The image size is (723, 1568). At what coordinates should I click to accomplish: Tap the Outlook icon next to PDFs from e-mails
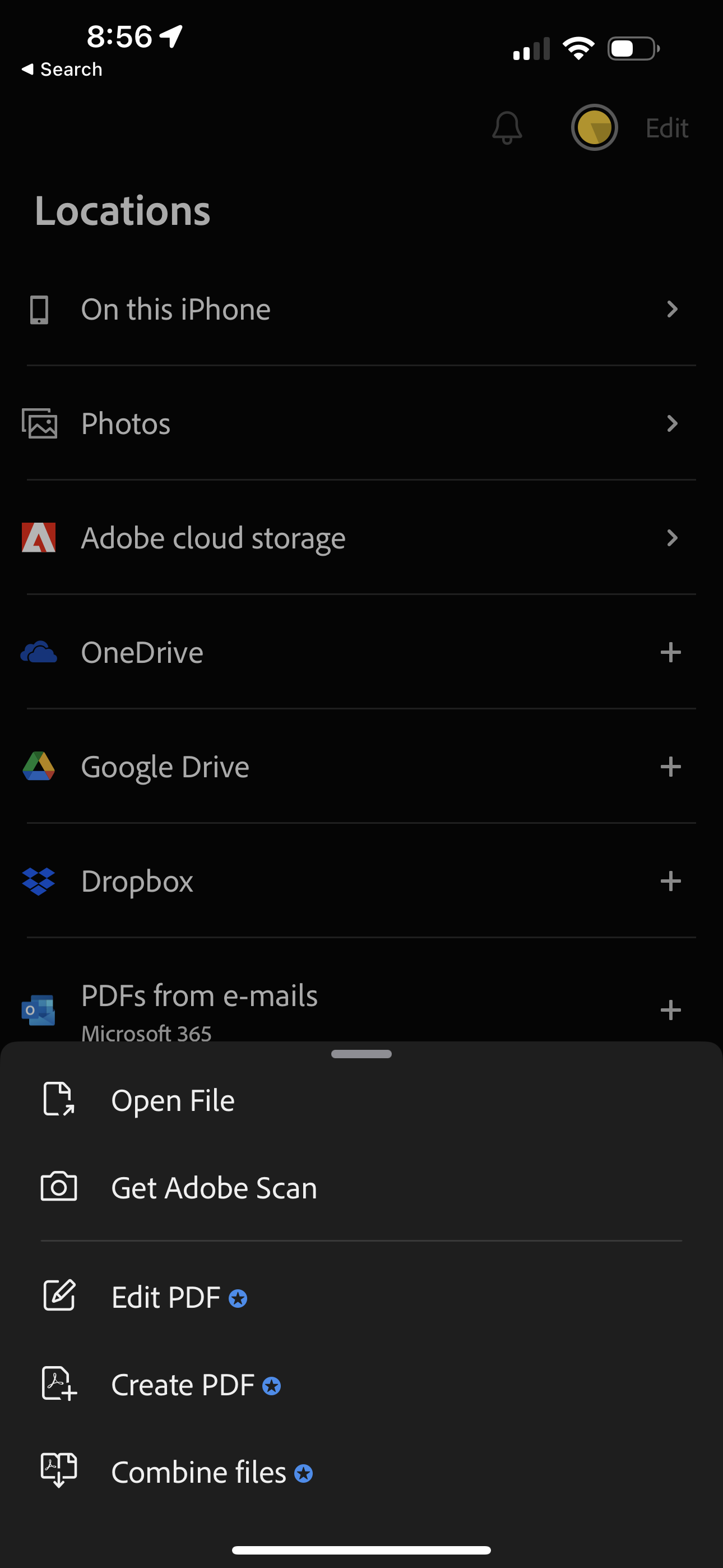[39, 1010]
